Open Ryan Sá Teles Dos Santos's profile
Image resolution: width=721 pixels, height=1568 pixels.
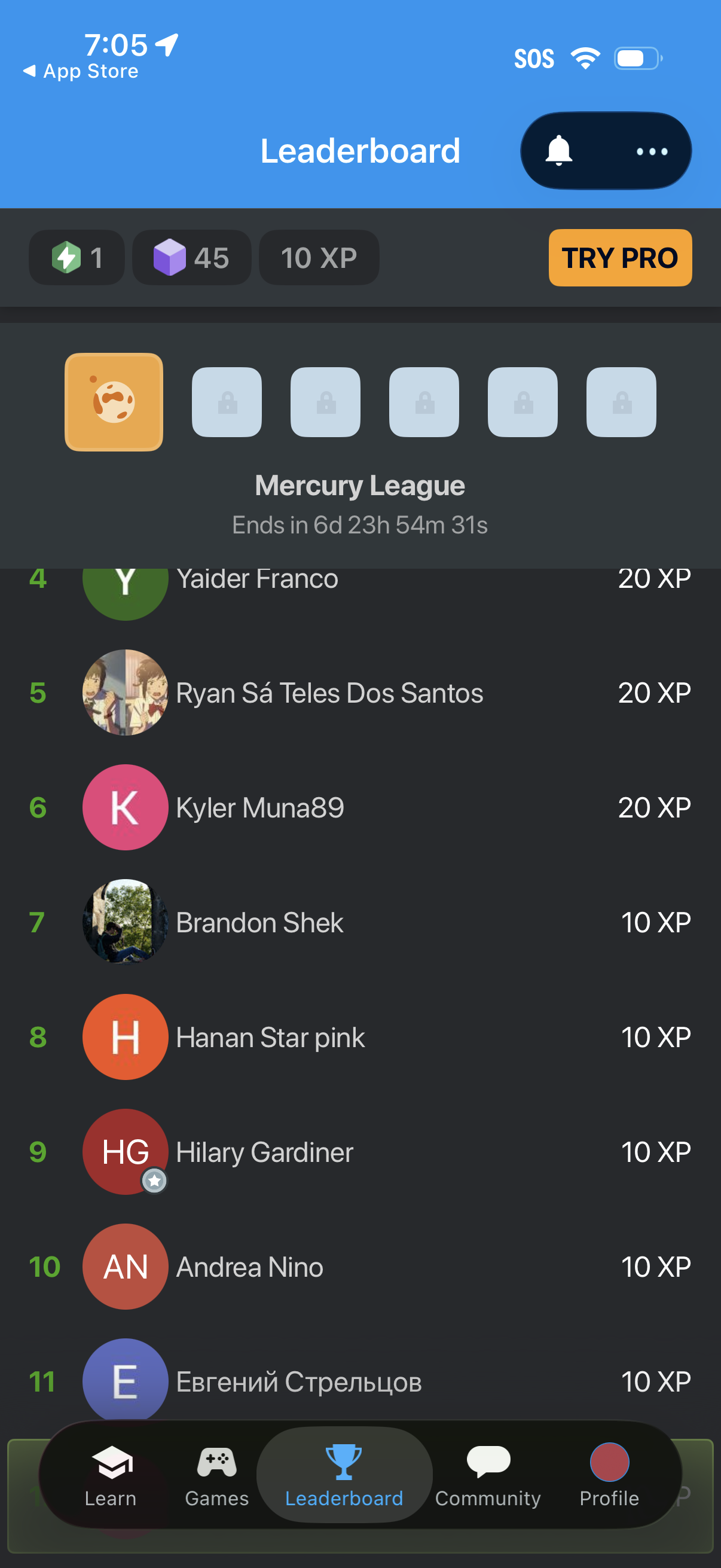[329, 693]
